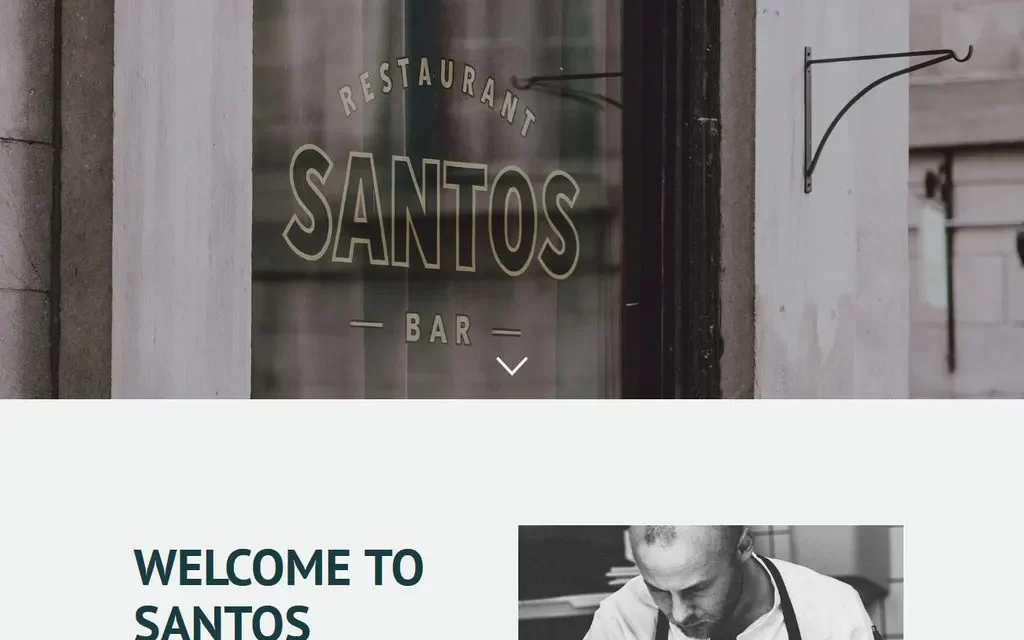Tap the down chevron below the Santos sign
1024x640 pixels.
(511, 366)
